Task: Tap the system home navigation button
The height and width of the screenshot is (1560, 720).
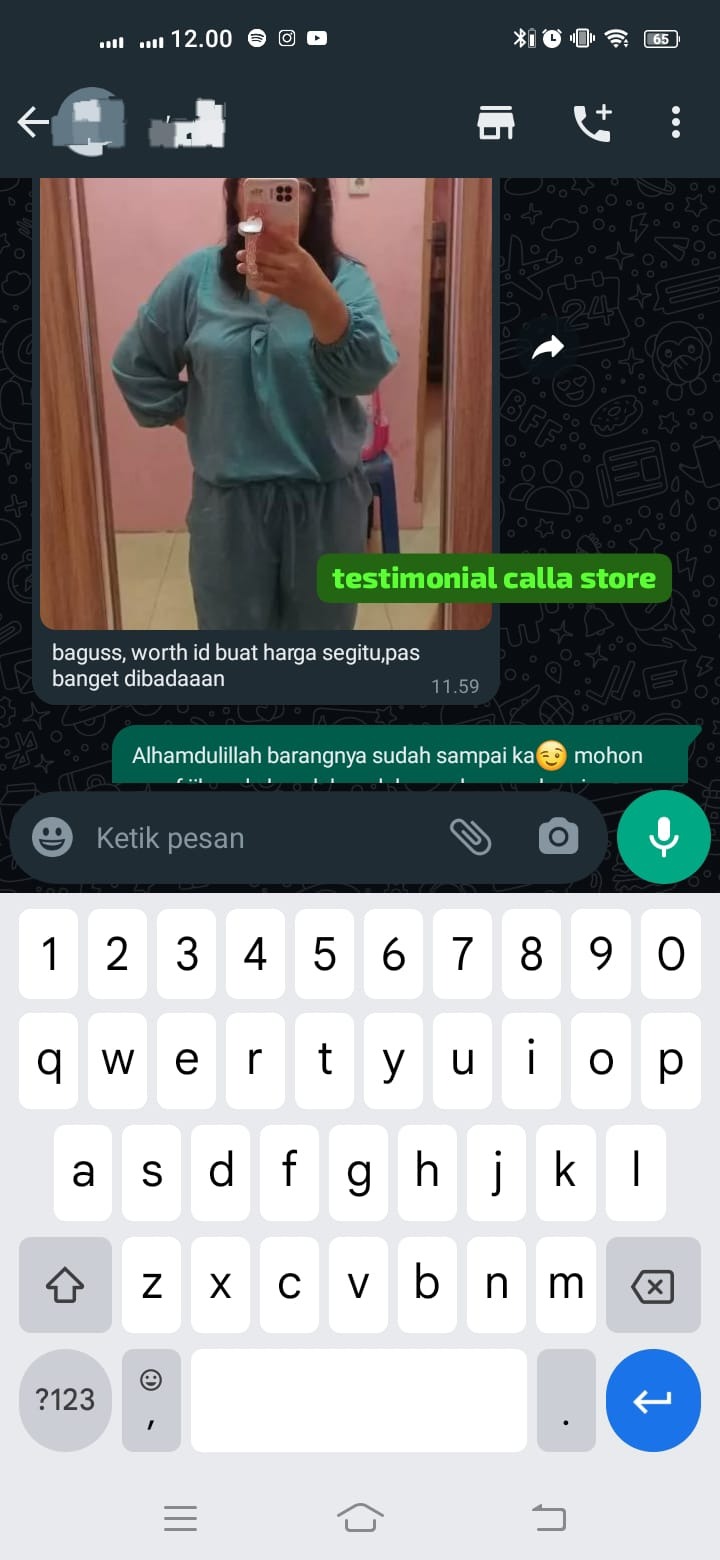Action: pyautogui.click(x=360, y=1518)
